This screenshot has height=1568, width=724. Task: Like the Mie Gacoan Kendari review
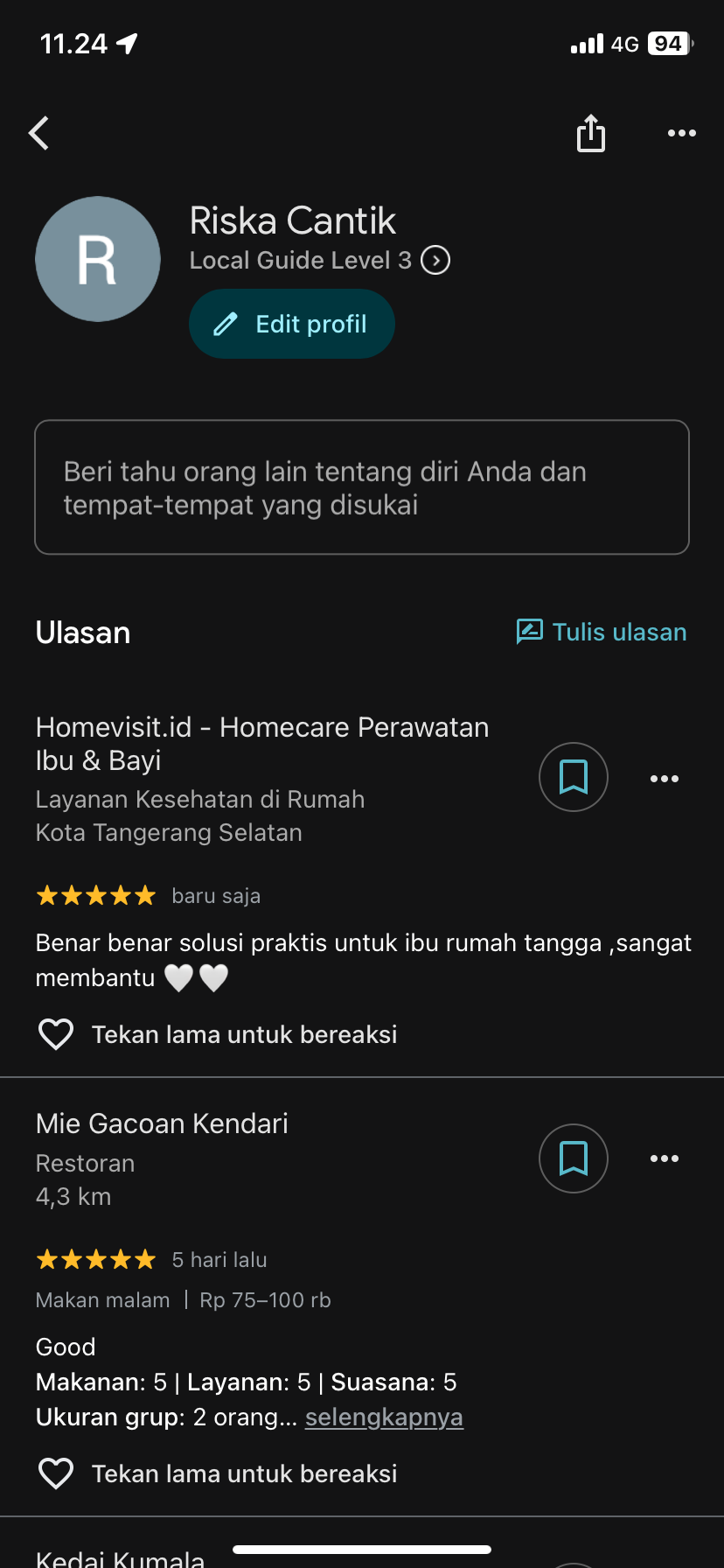point(56,1473)
